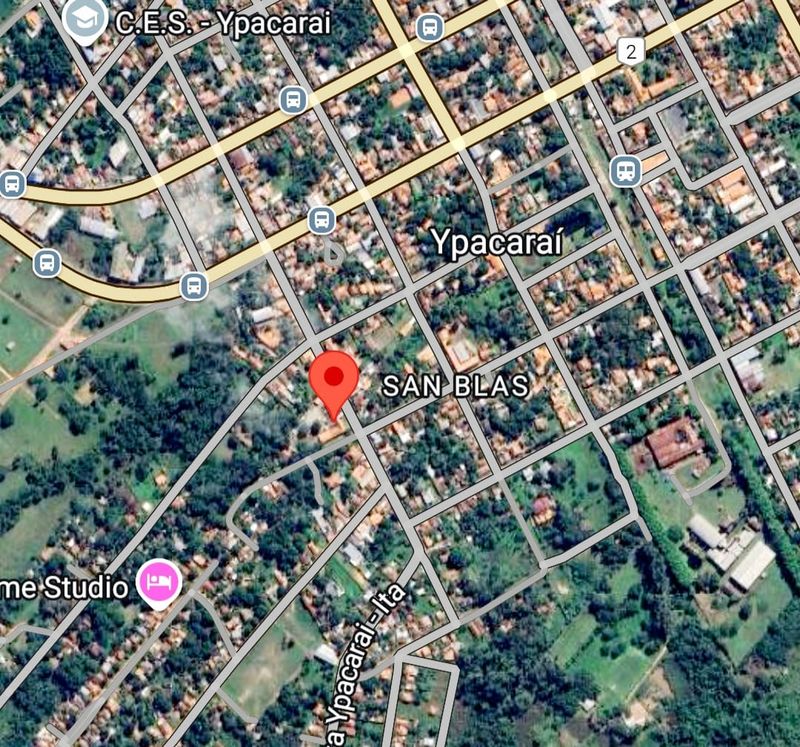Tap the red dropped pin near San Blas
This screenshot has height=747, width=800.
[x=333, y=379]
